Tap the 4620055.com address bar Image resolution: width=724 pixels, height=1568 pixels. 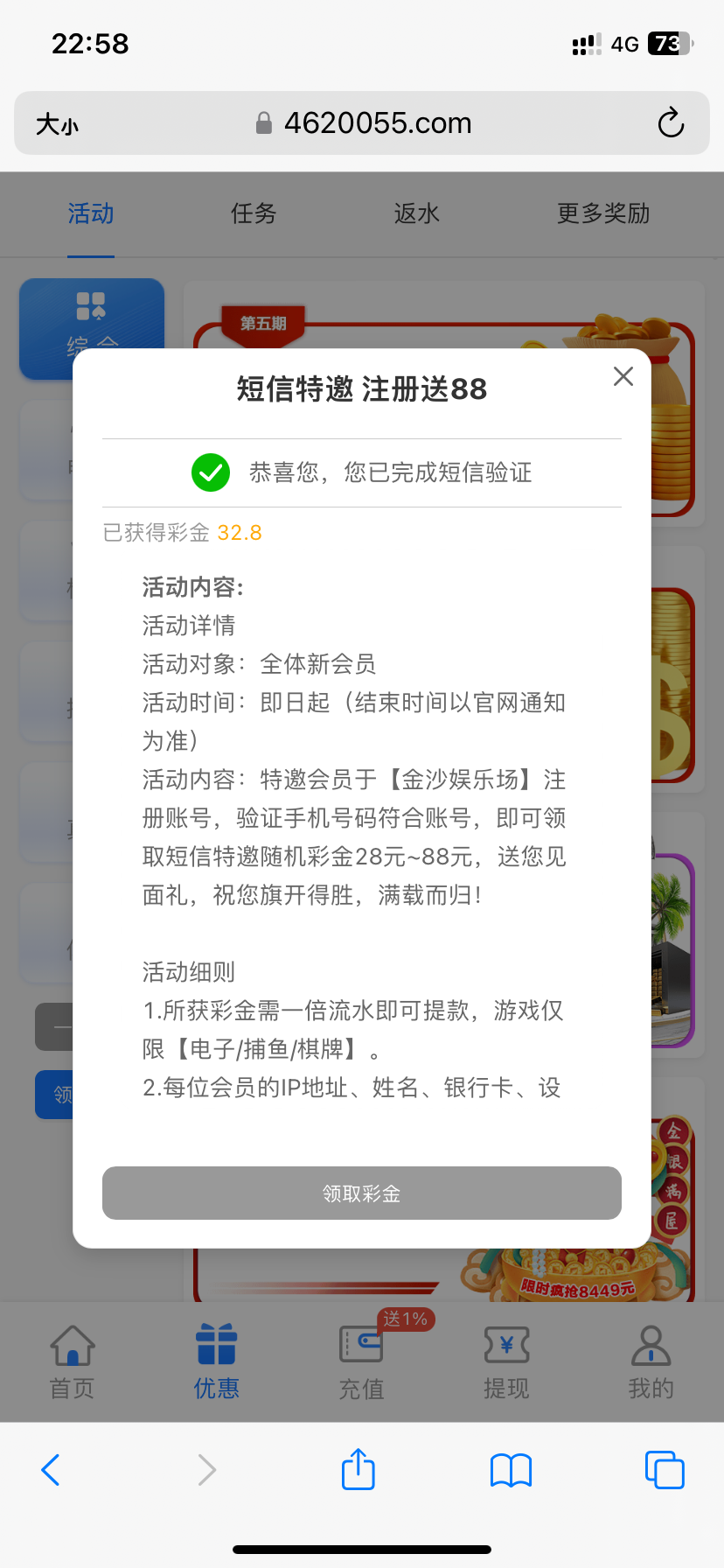[376, 123]
